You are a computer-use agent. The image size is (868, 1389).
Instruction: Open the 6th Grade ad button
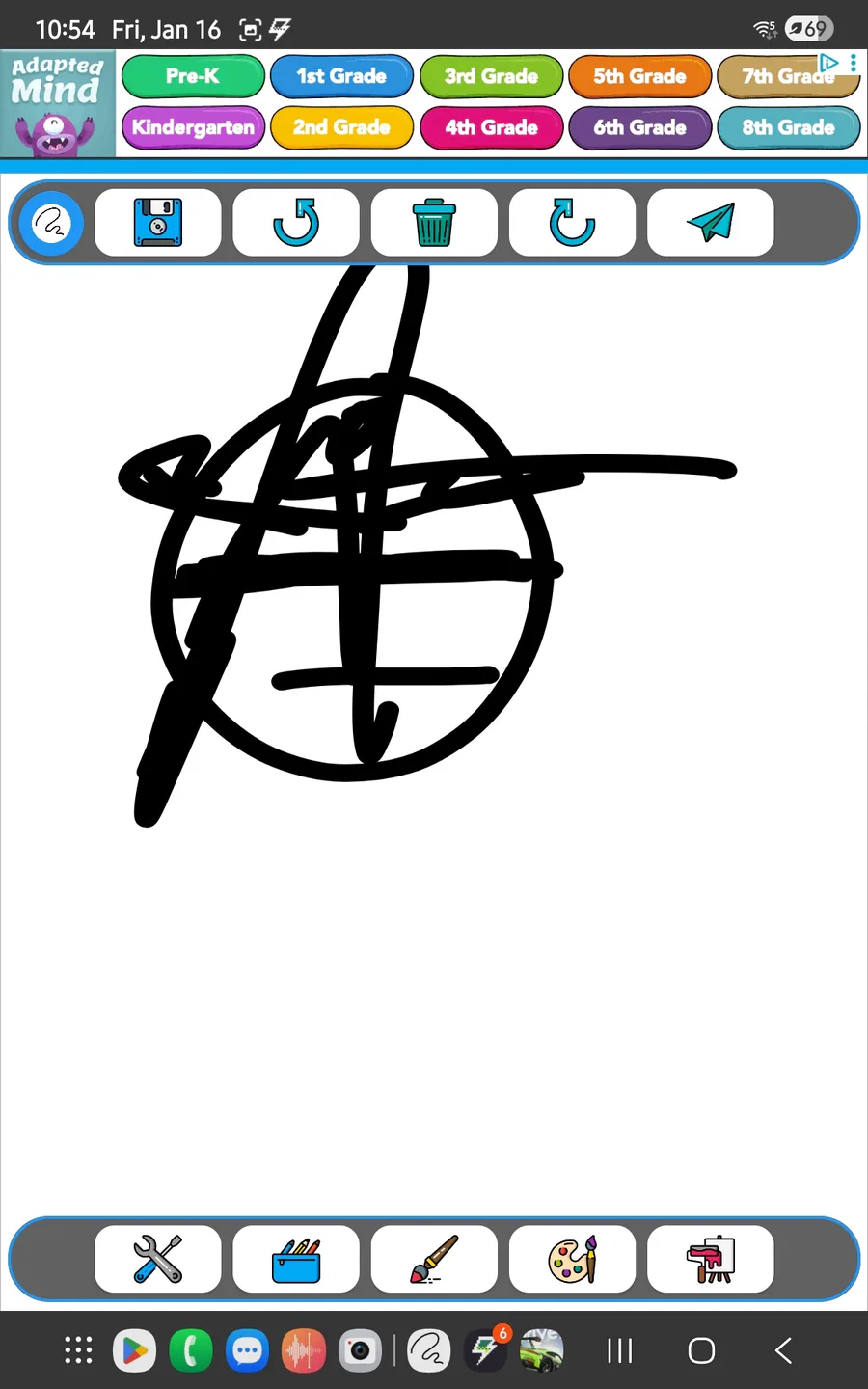[x=639, y=127]
